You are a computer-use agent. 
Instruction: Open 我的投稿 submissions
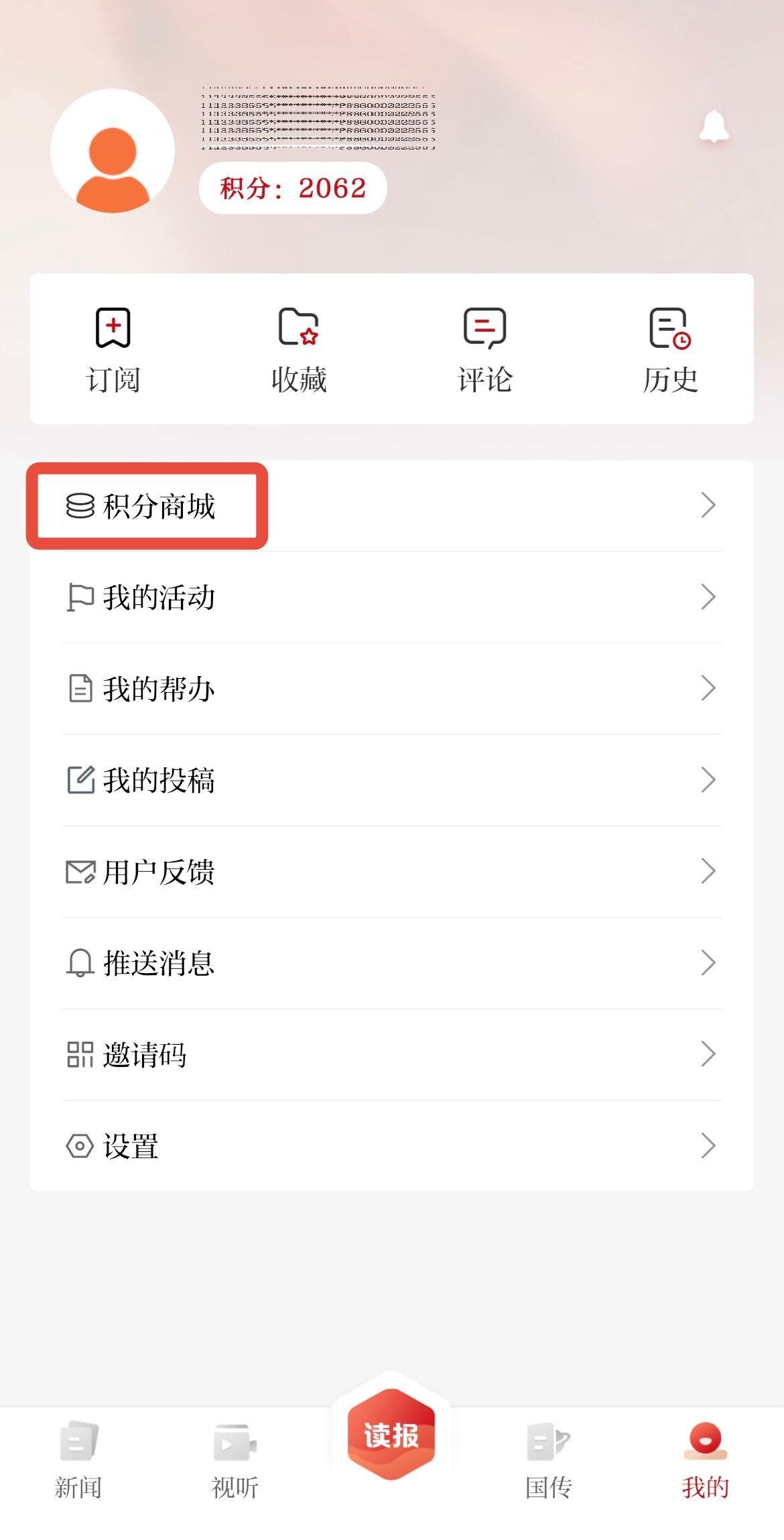[392, 780]
